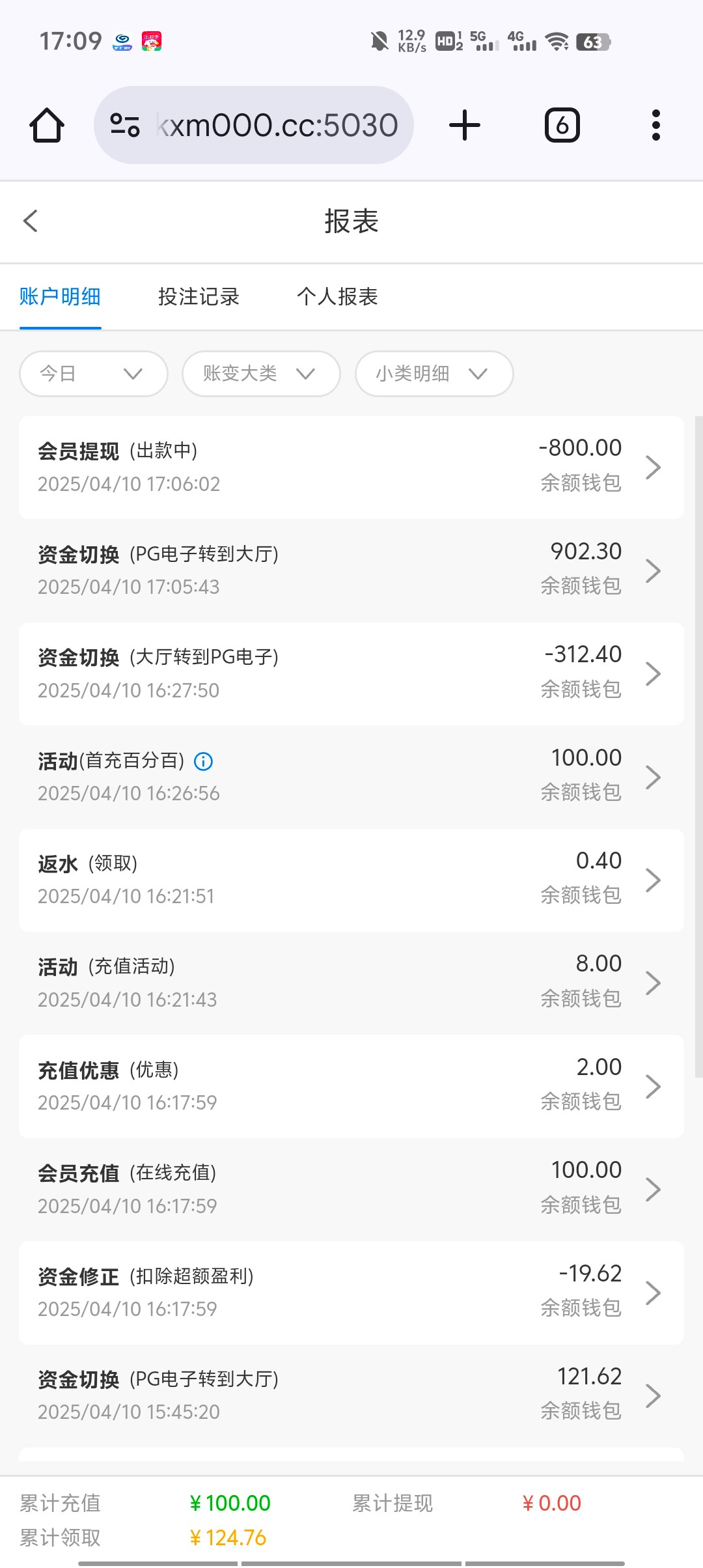The width and height of the screenshot is (703, 1568).
Task: Open the 资金修正 -19.62 record
Action: (351, 1293)
